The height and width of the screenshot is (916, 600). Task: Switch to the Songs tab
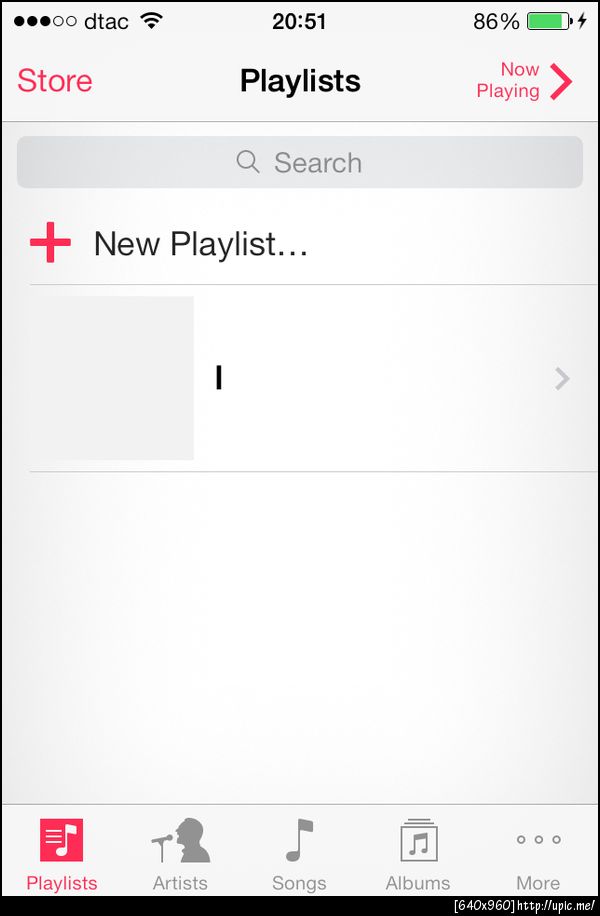pos(299,853)
